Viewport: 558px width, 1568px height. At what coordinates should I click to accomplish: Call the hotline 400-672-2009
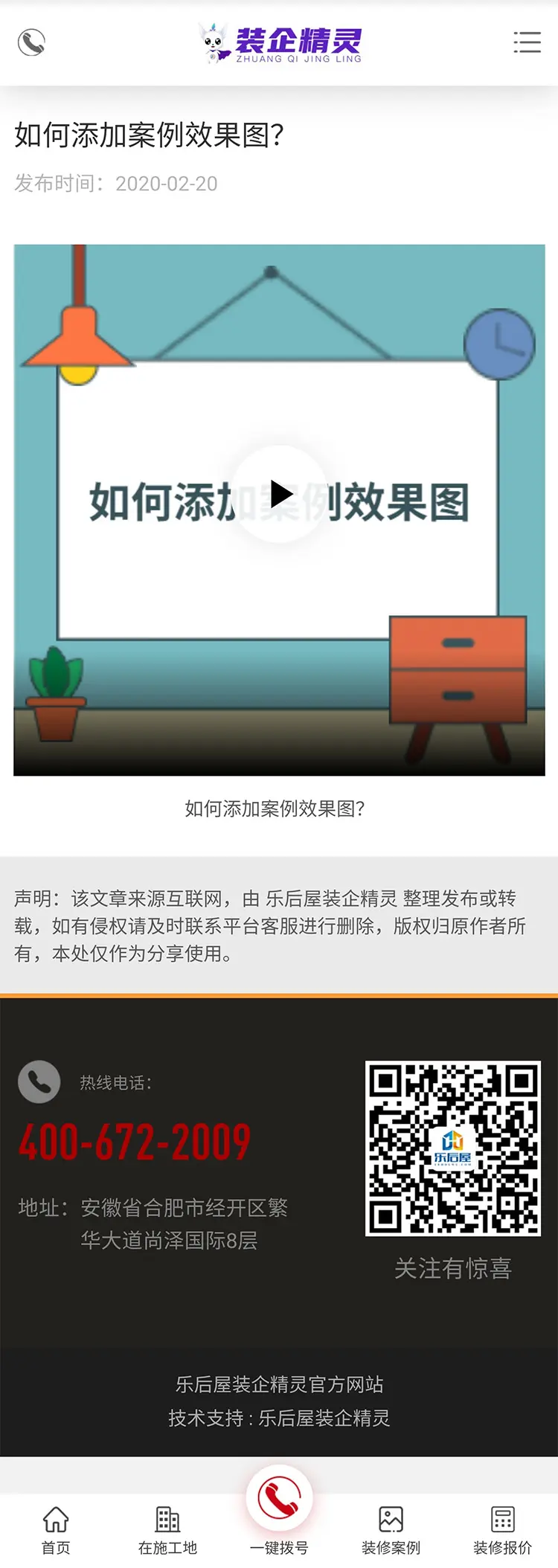coord(135,1143)
